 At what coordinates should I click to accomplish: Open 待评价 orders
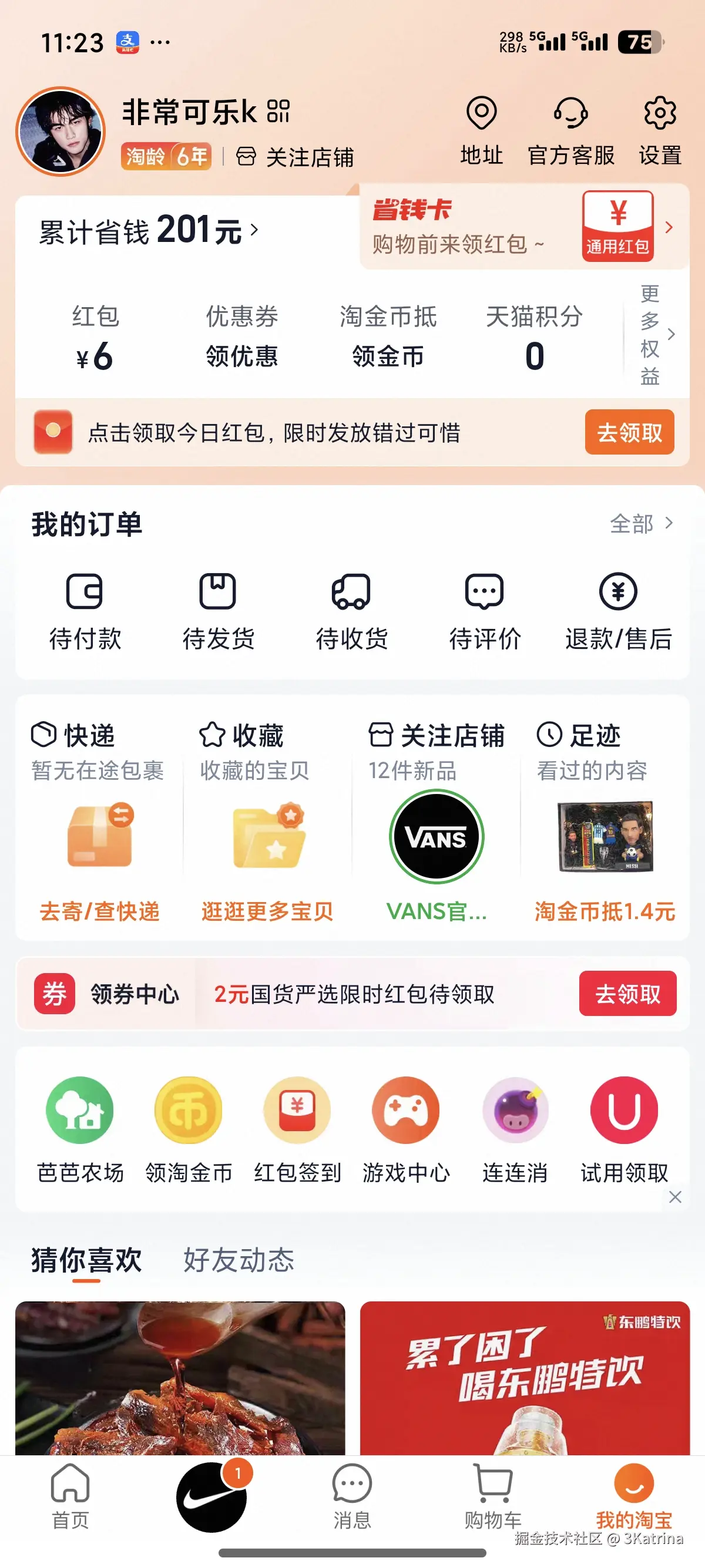click(x=485, y=612)
